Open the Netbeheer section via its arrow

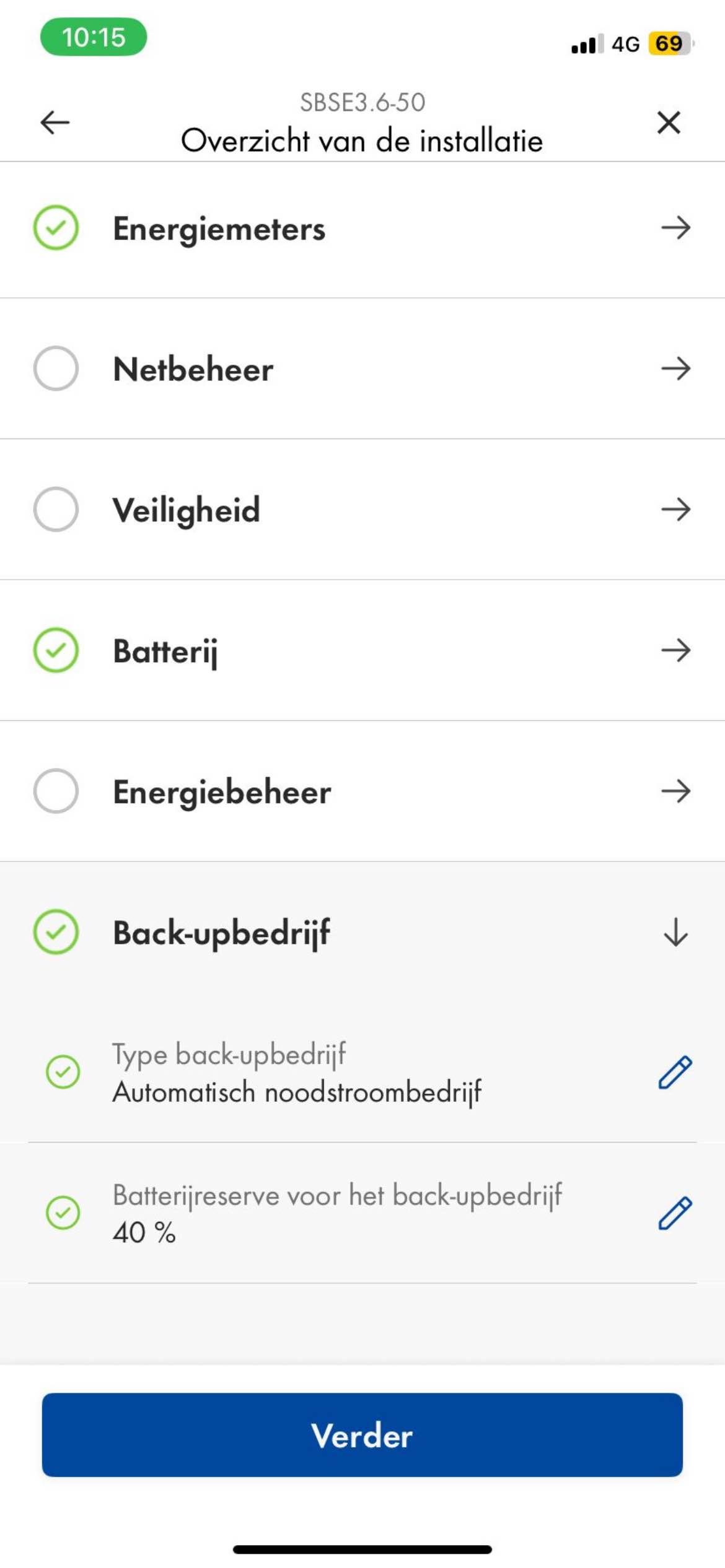(x=676, y=369)
